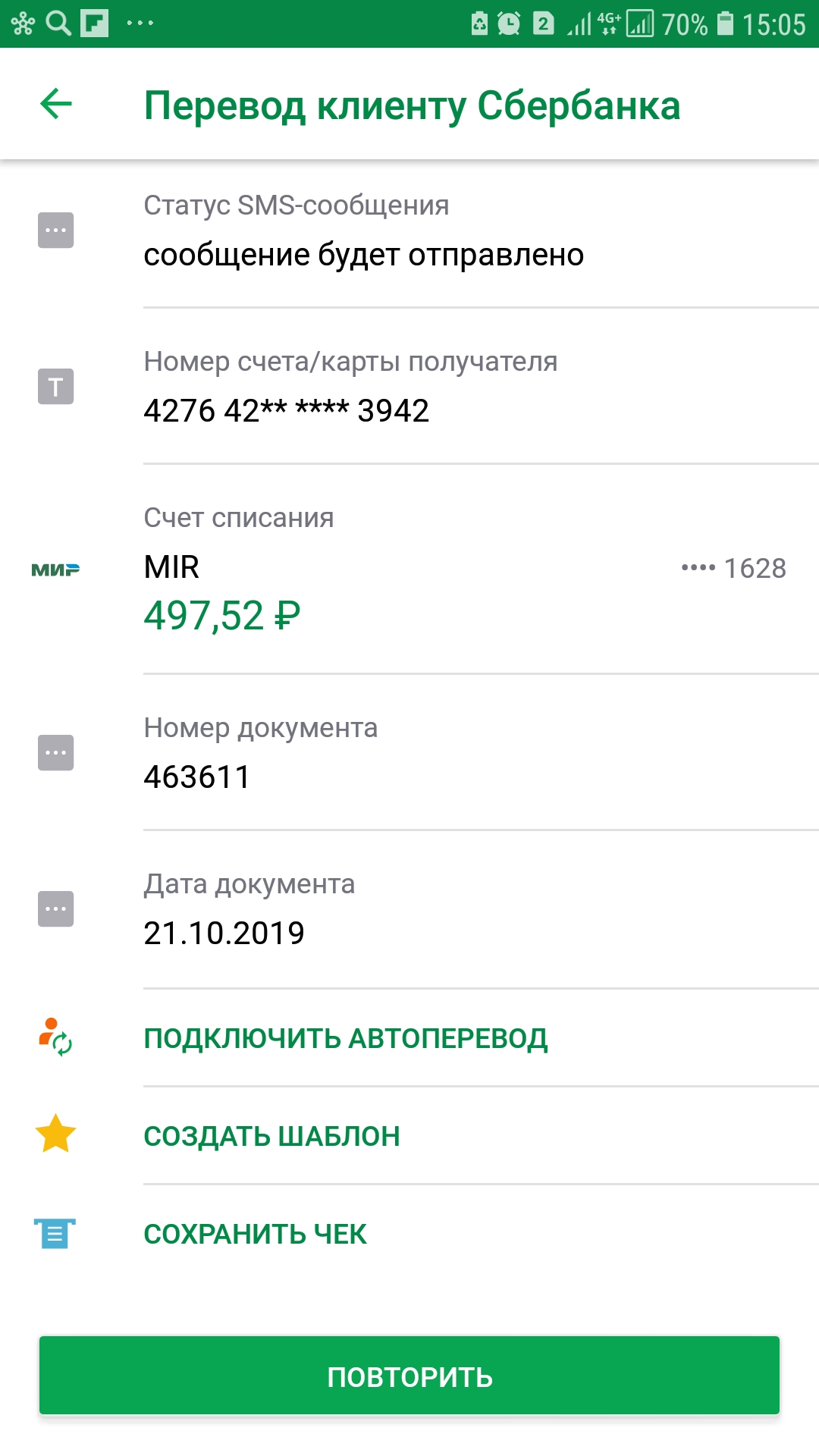Tap ПОДКЛЮЧИТЬ АВТОПЕРЕВОД to set up auto-transfer

345,1038
